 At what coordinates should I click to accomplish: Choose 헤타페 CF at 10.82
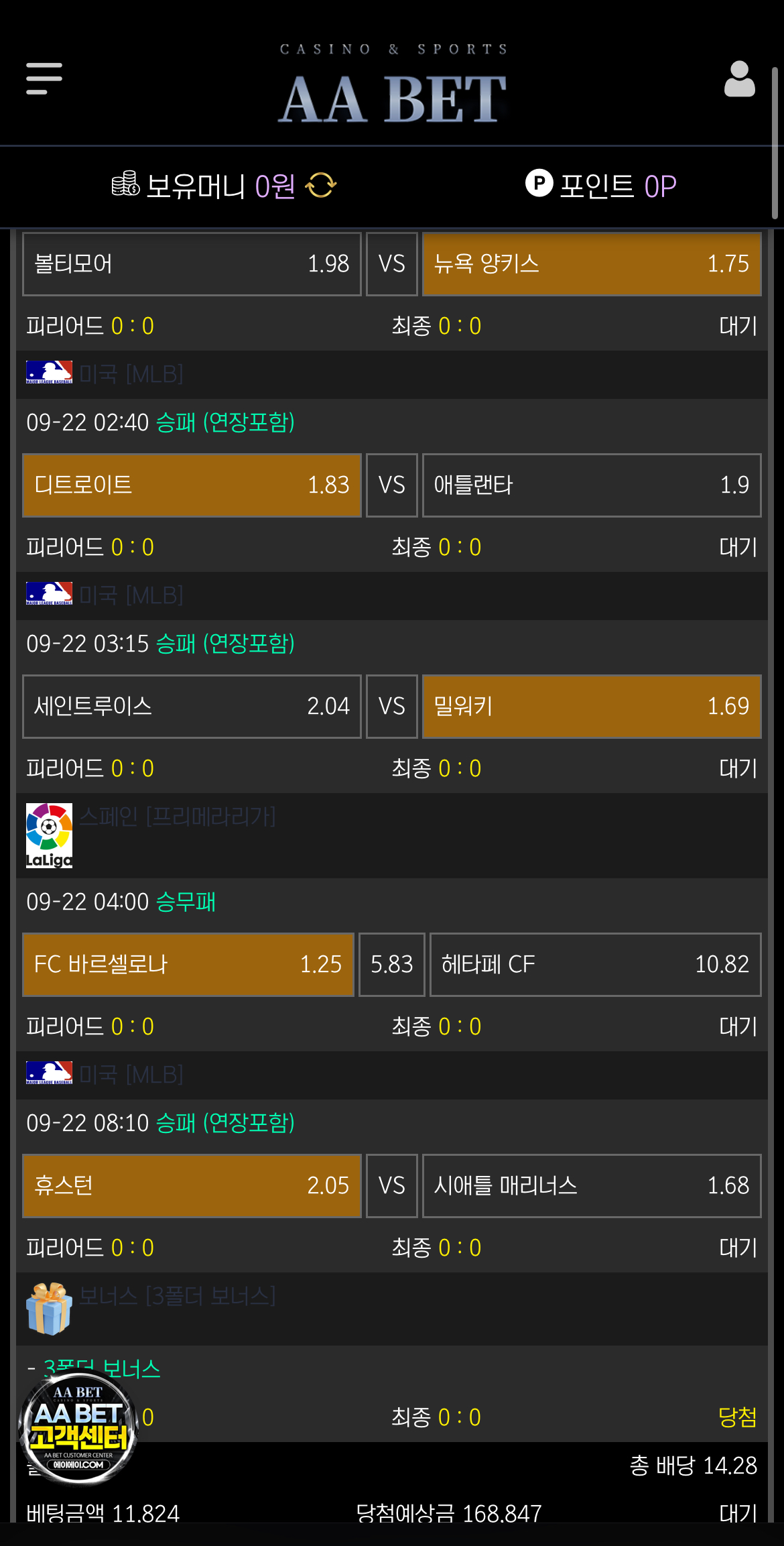595,965
